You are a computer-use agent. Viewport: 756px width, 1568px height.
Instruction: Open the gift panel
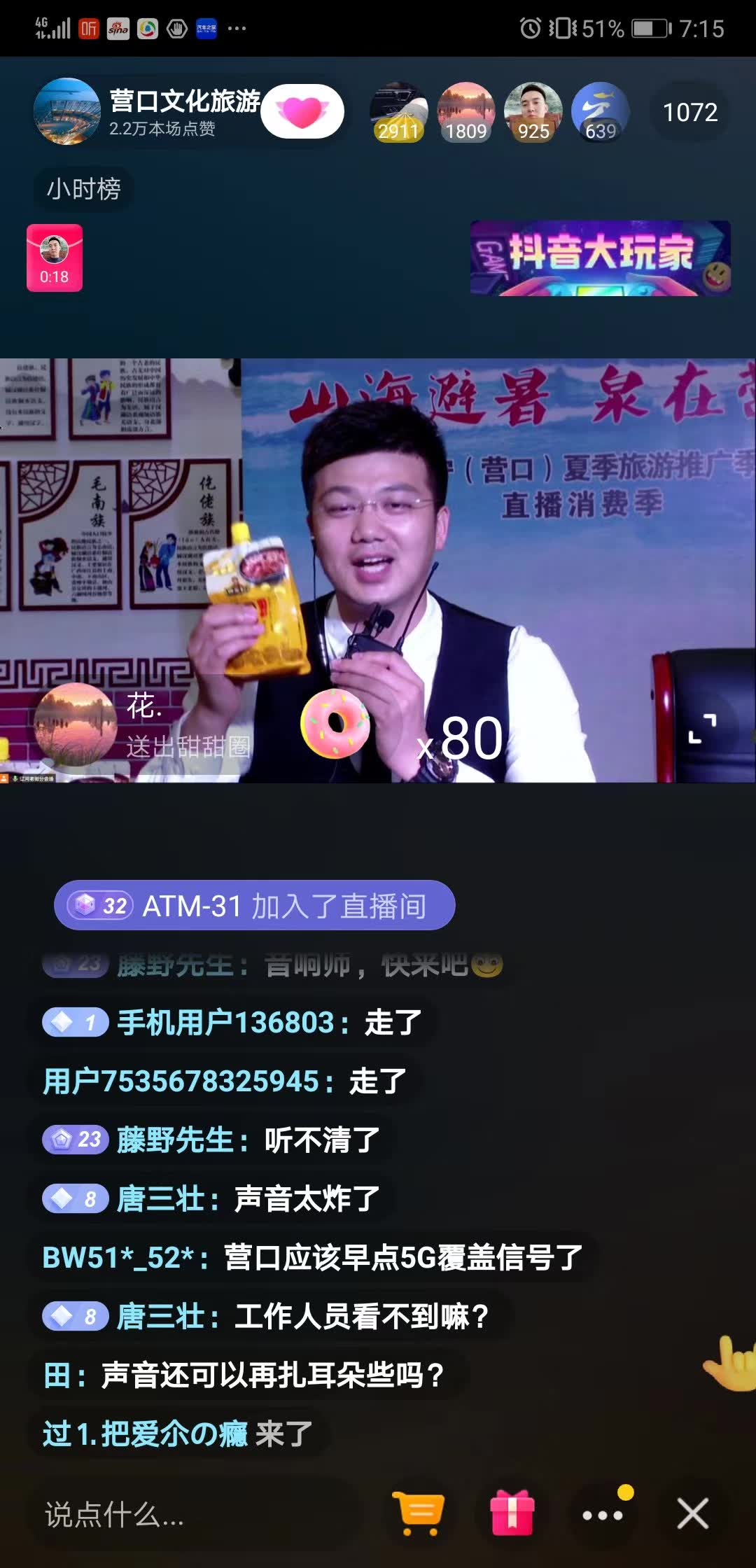tap(512, 1515)
